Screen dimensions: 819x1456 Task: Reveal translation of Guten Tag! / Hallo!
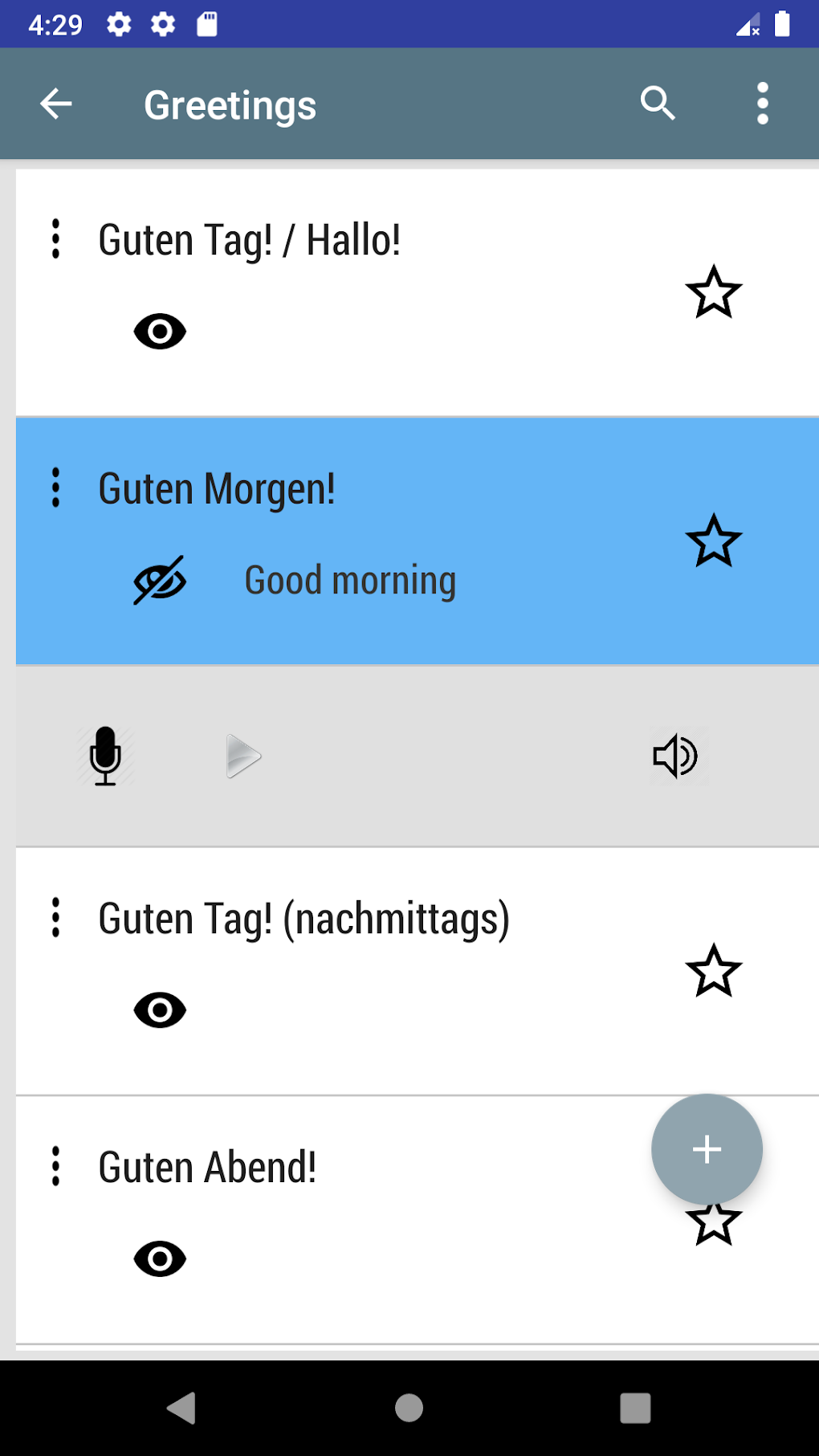(160, 332)
